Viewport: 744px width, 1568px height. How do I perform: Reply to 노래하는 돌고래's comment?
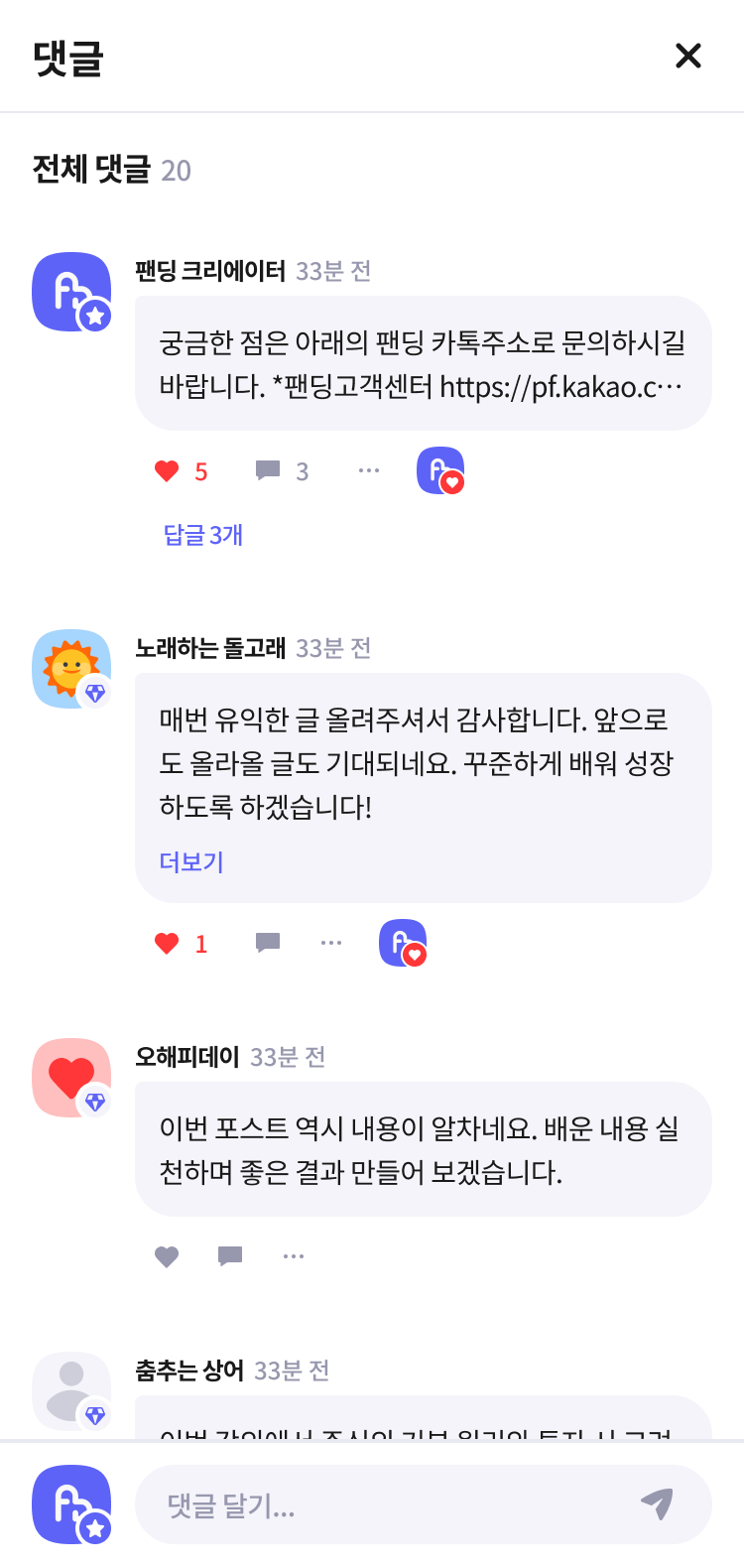pyautogui.click(x=268, y=944)
